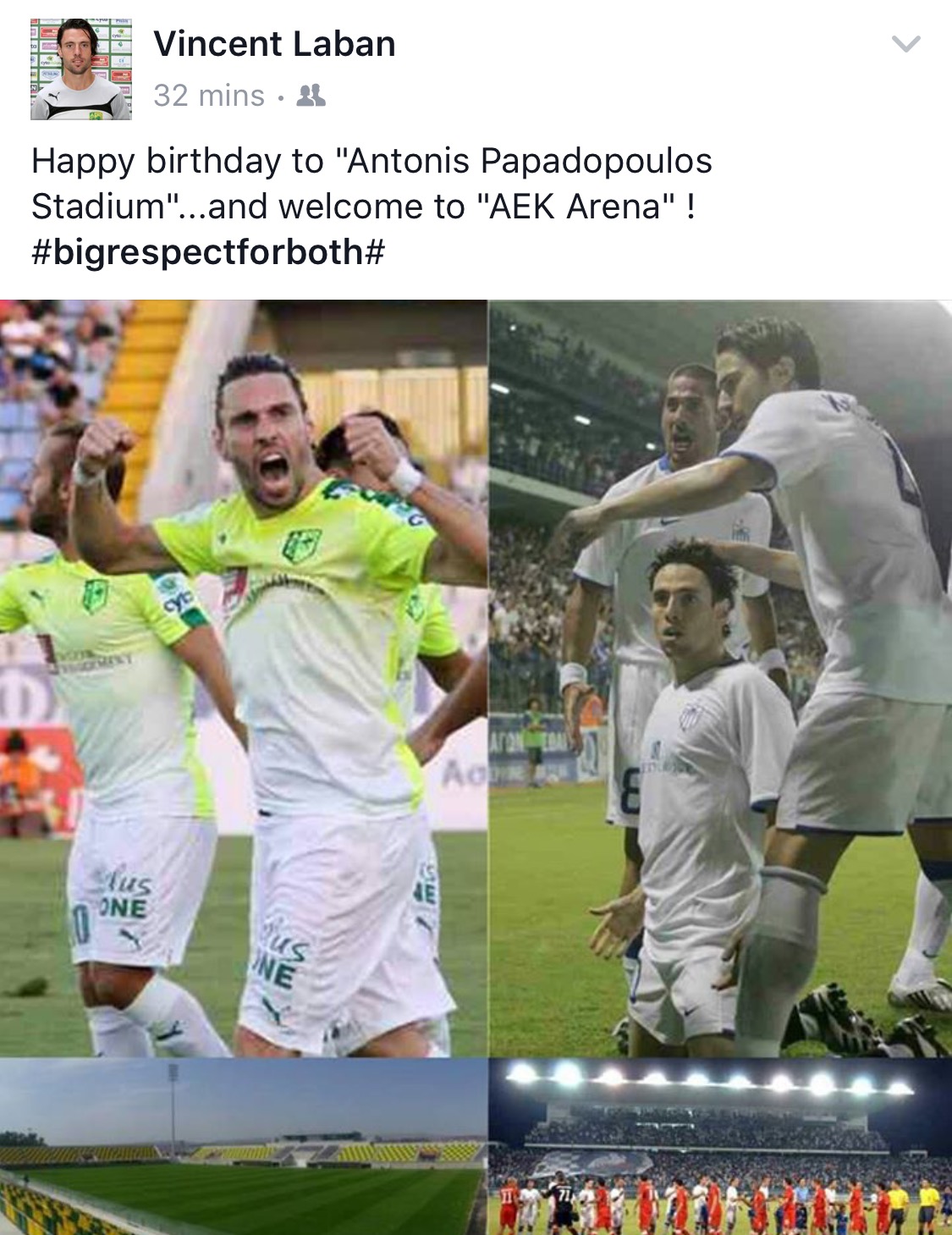Expand the post options chevron
Screen dimensions: 952x1235
click(x=905, y=44)
